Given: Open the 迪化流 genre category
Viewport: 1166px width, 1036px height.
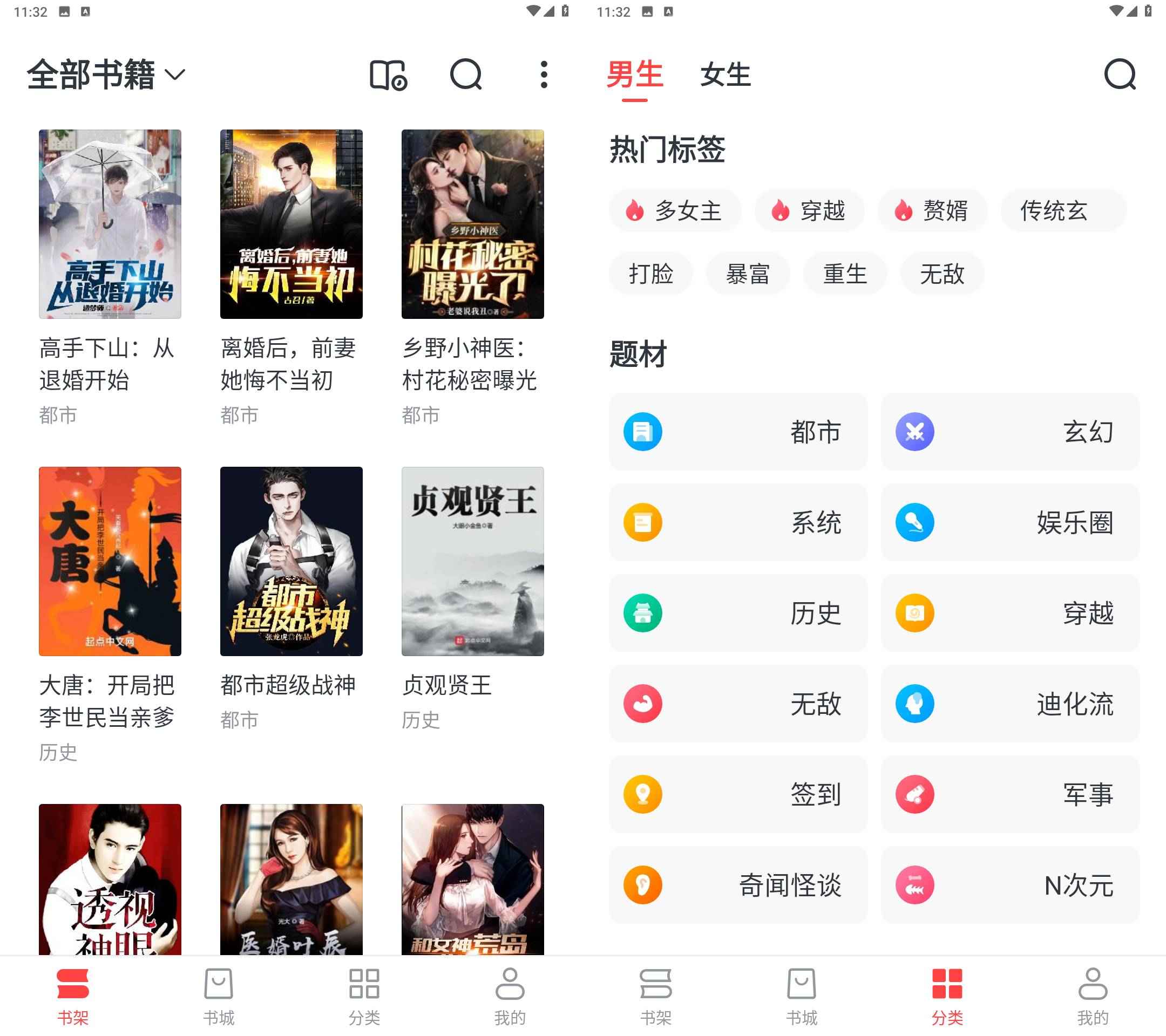Looking at the screenshot, I should tap(1009, 704).
